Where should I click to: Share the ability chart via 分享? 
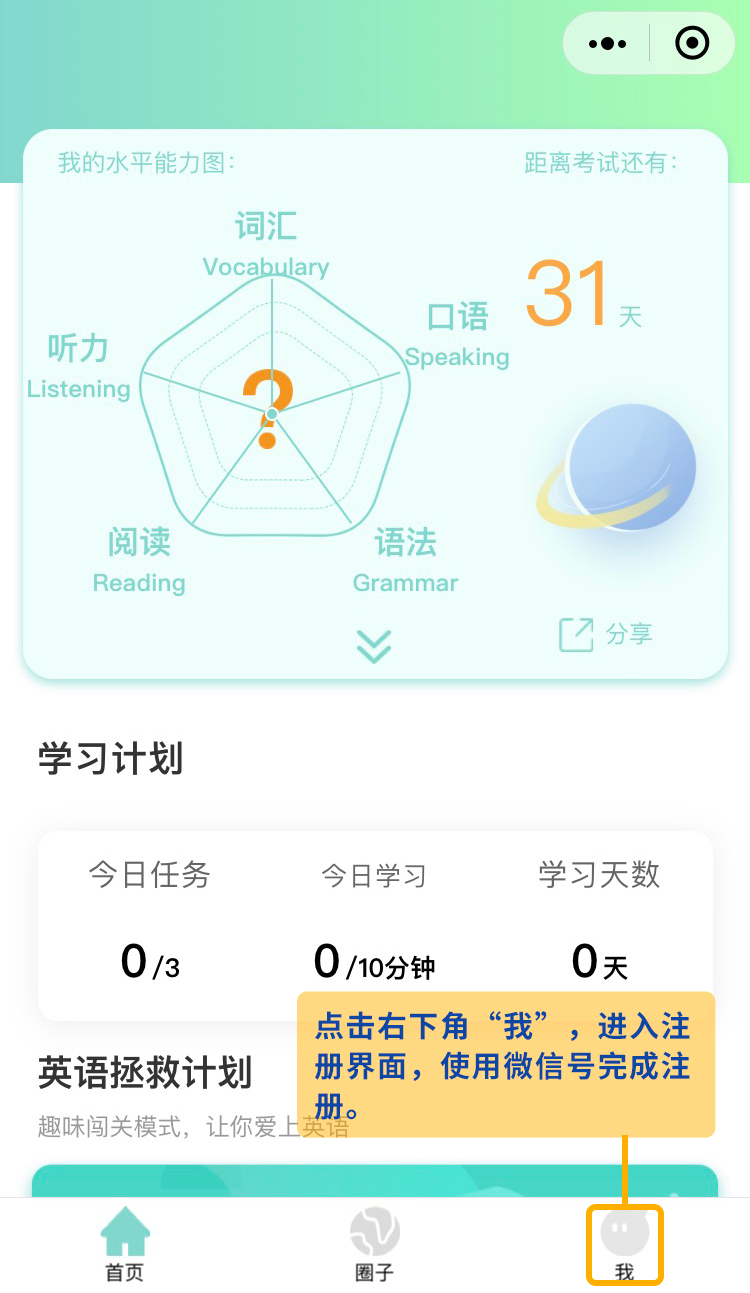coord(606,634)
